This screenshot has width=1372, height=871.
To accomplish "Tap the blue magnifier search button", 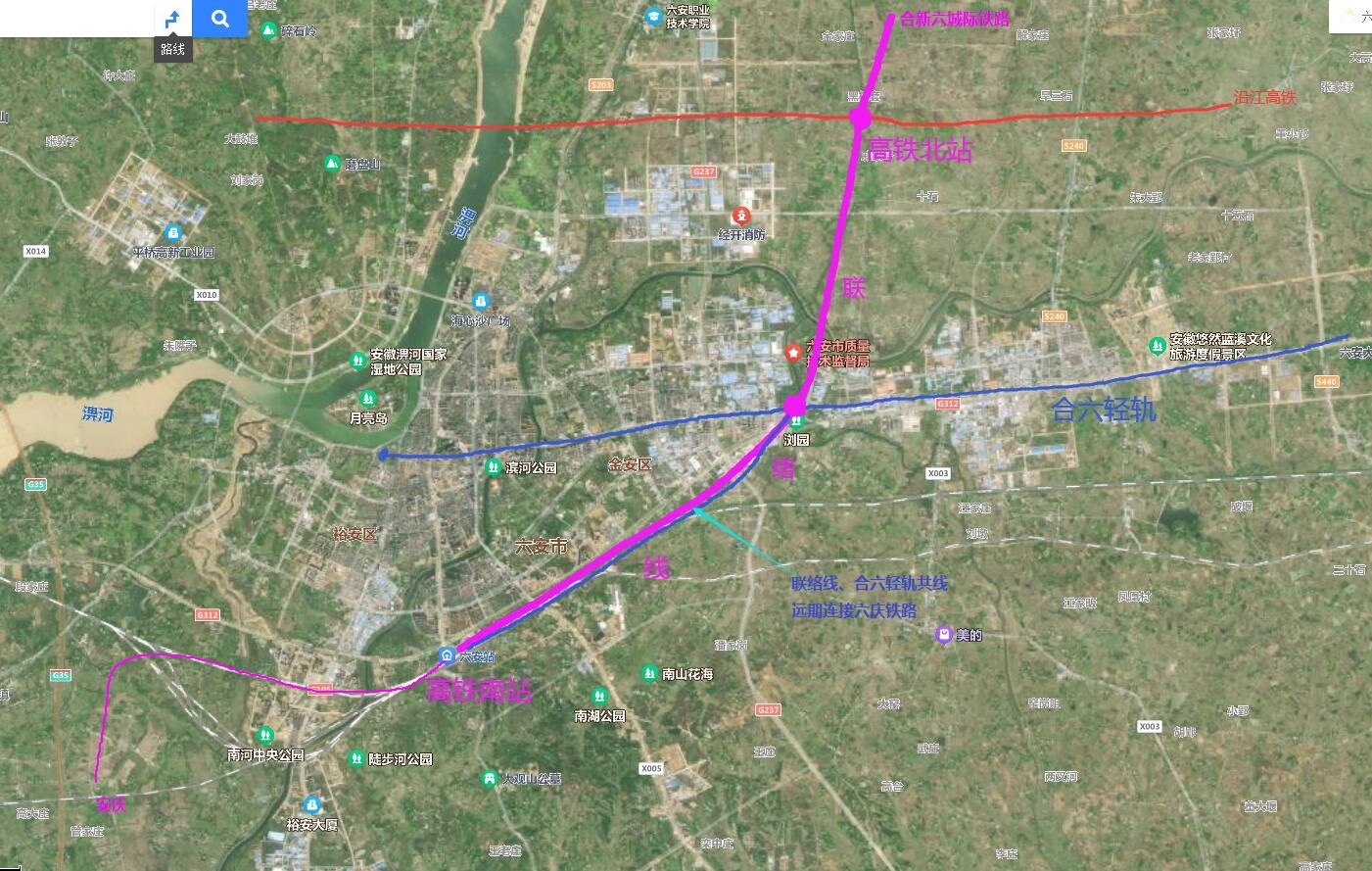I will pos(220,19).
